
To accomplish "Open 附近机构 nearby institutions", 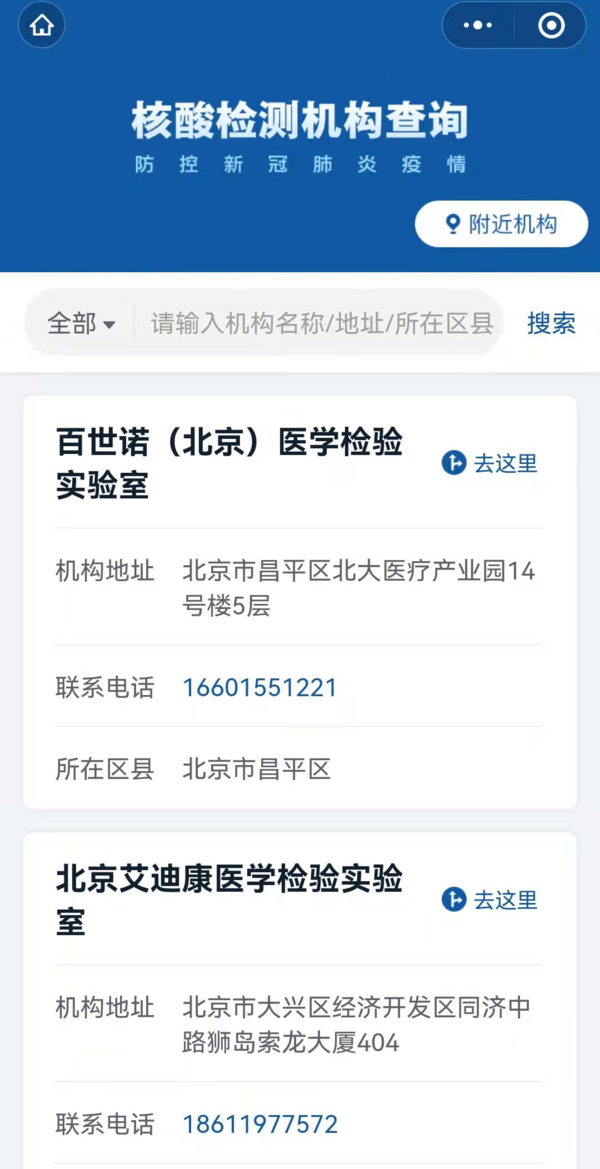I will click(x=501, y=224).
